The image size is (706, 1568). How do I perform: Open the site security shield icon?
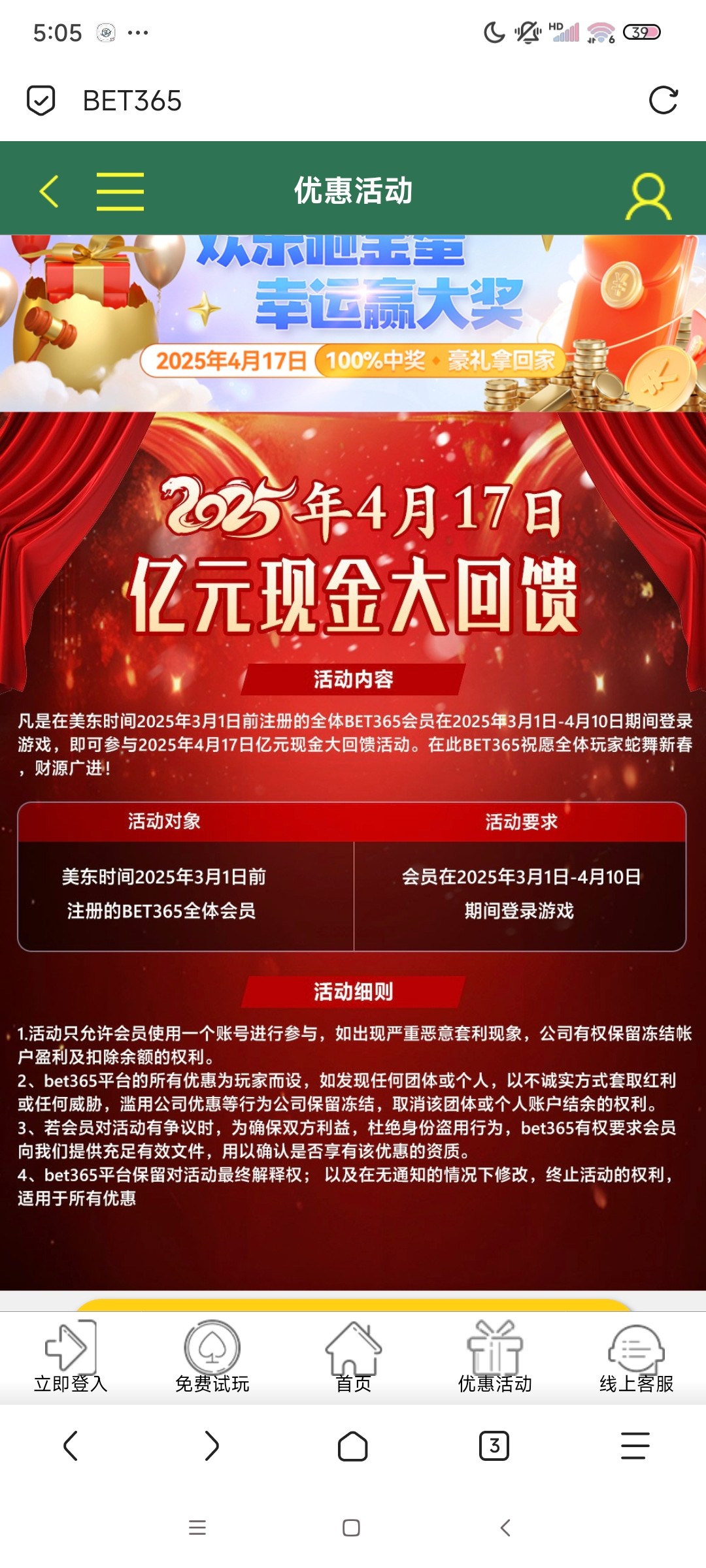(x=41, y=101)
